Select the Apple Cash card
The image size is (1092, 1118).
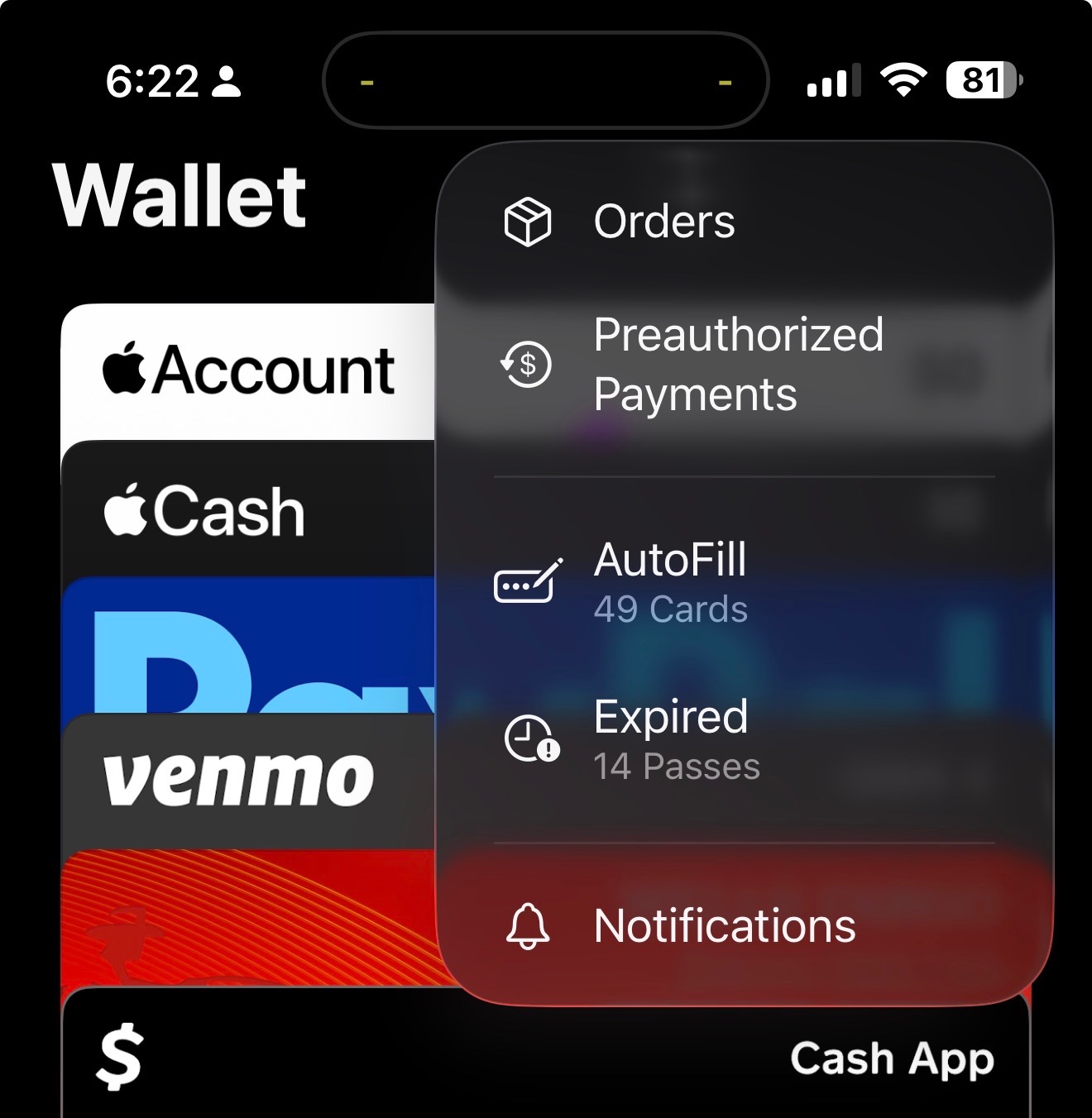click(x=248, y=510)
